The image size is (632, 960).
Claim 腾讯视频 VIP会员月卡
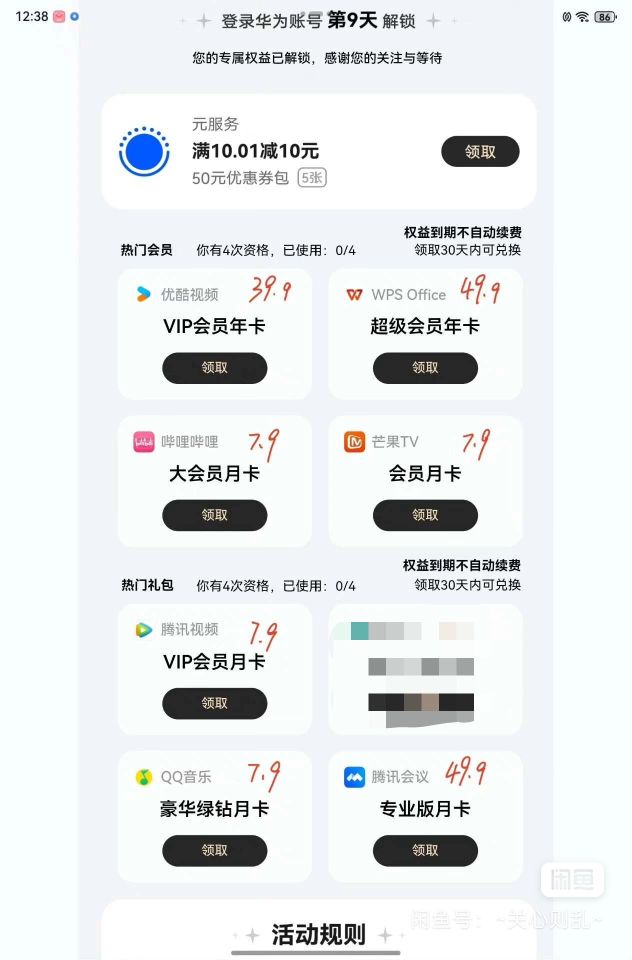point(214,703)
